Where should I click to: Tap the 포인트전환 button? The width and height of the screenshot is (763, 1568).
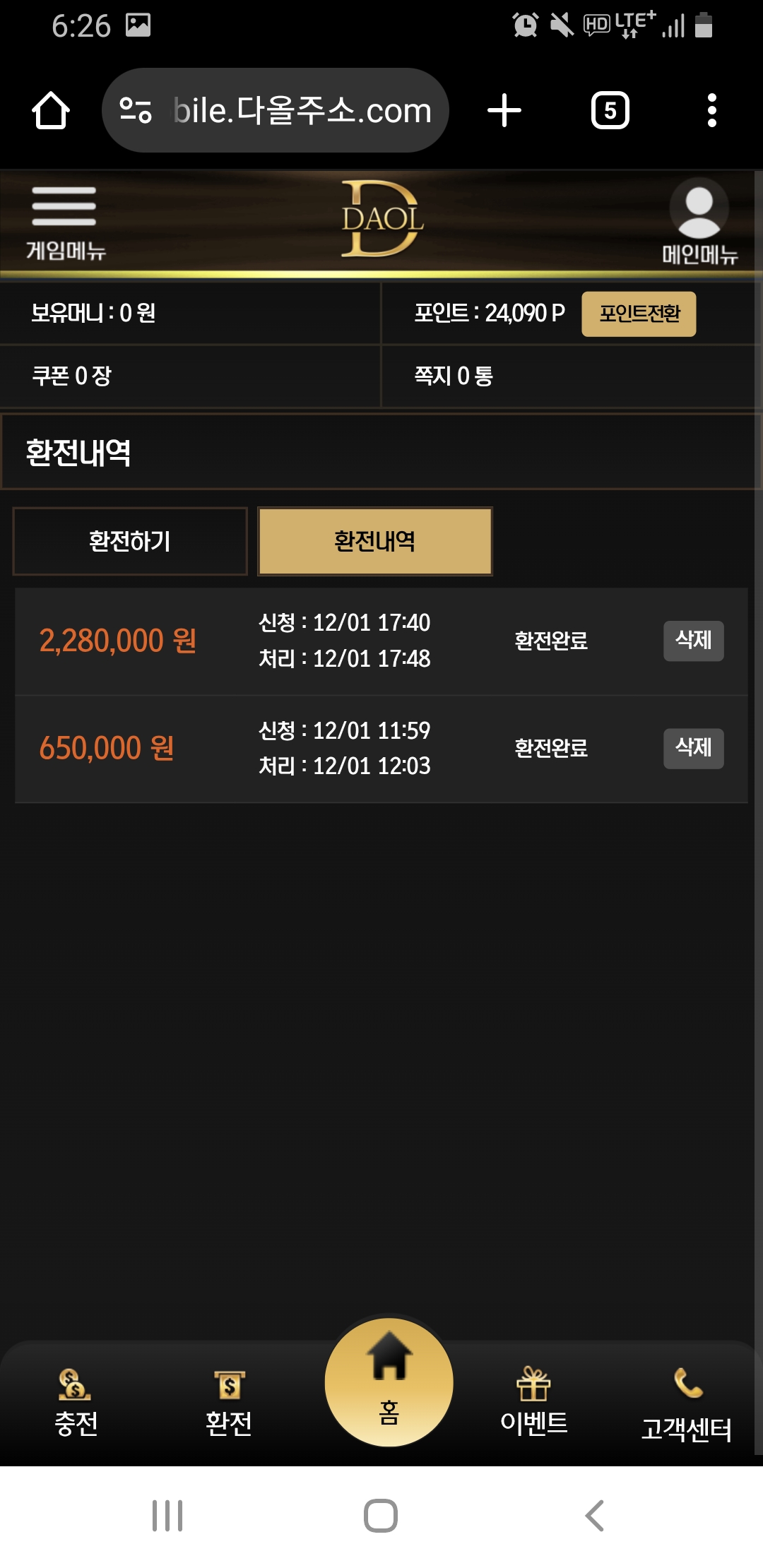tap(639, 314)
